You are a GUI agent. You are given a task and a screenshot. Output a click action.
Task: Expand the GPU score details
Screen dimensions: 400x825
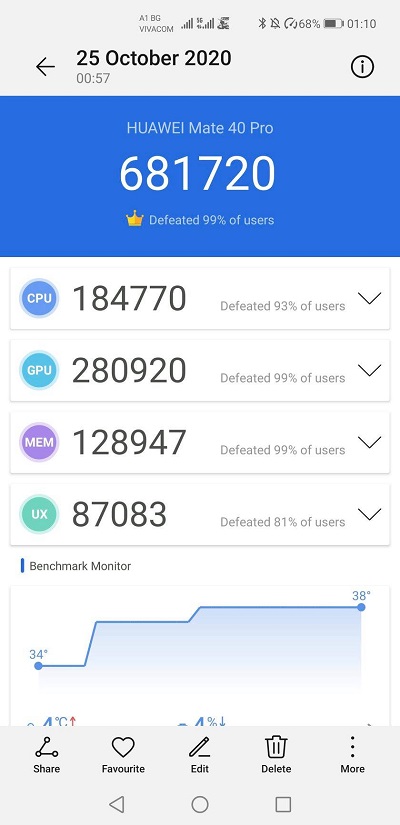(x=369, y=371)
